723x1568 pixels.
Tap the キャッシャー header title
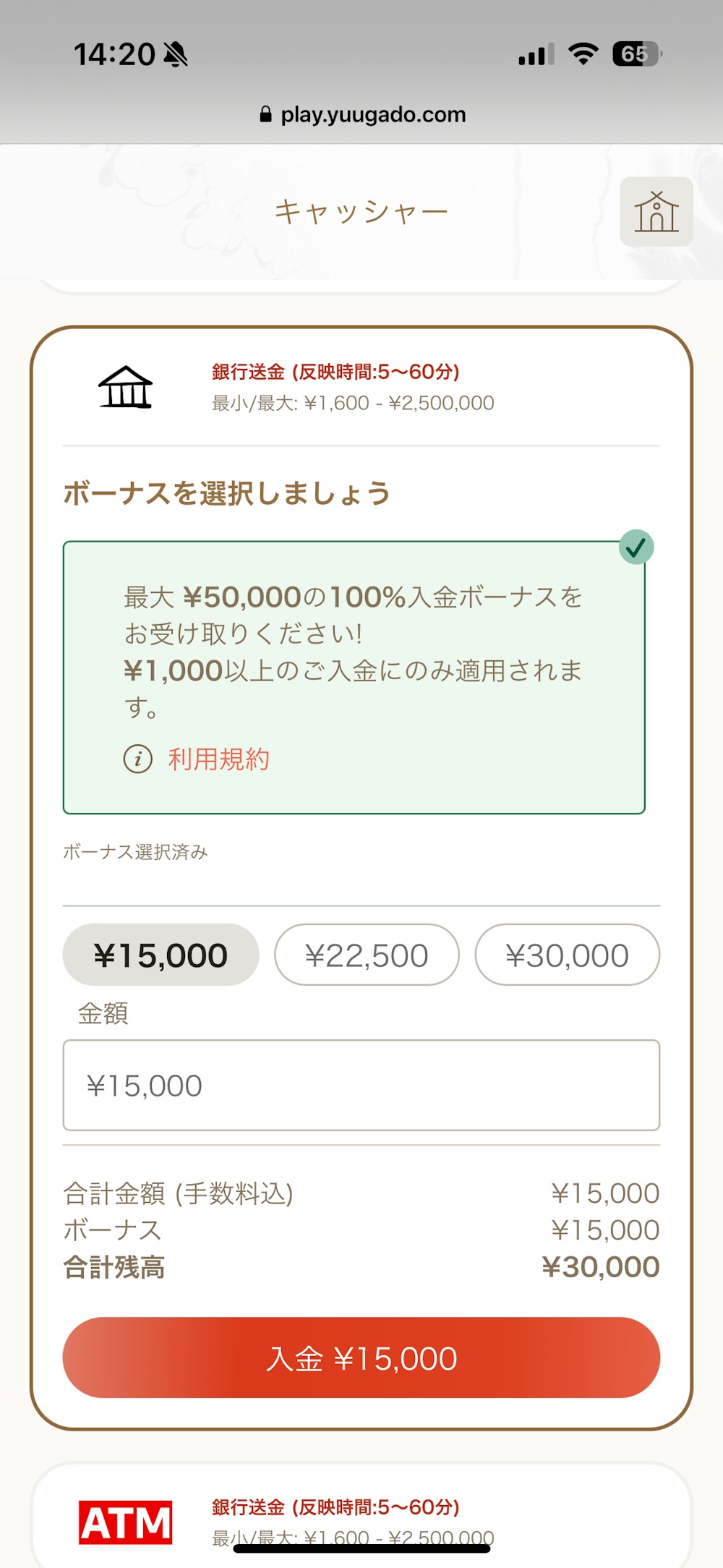[x=361, y=210]
